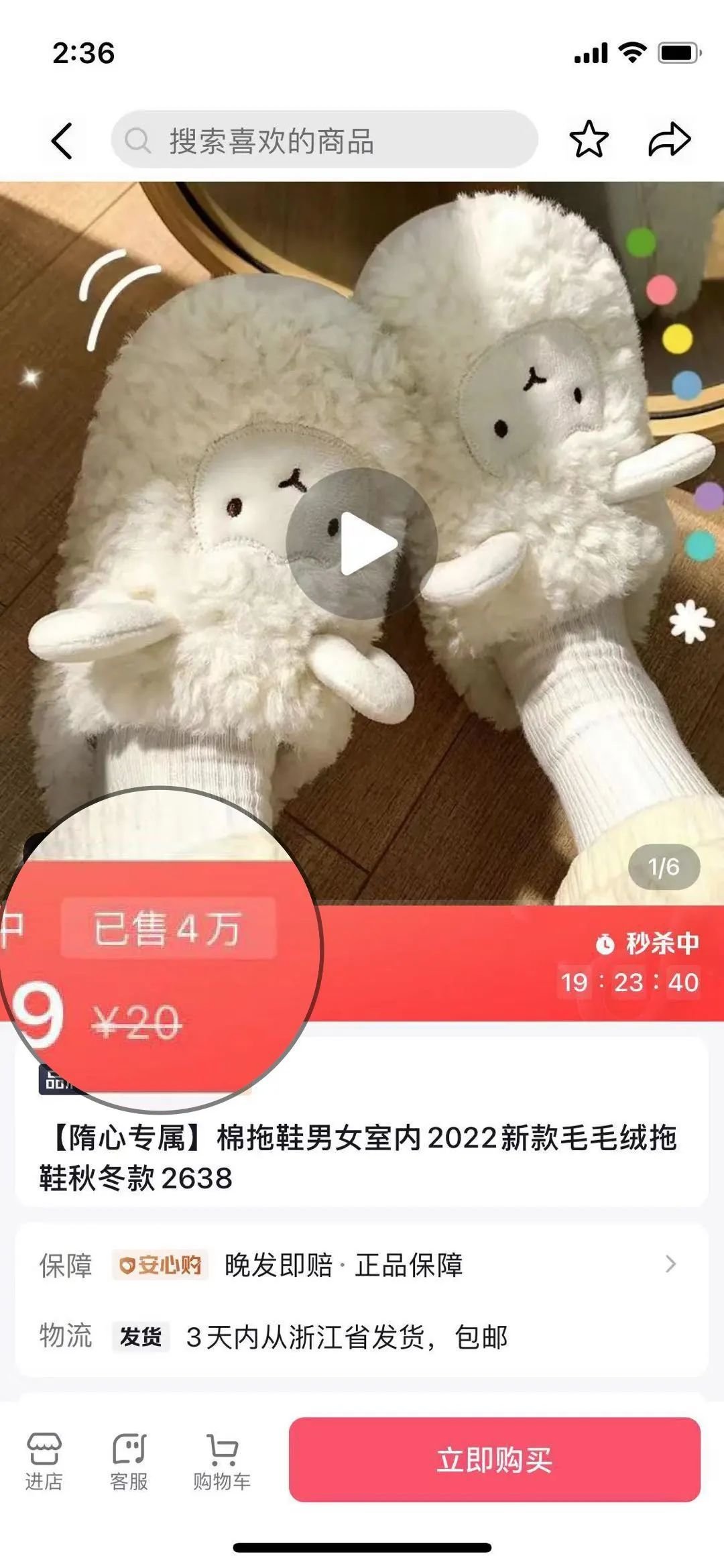Tap 立即购买 to buy now
Image resolution: width=724 pixels, height=1568 pixels.
click(495, 1459)
